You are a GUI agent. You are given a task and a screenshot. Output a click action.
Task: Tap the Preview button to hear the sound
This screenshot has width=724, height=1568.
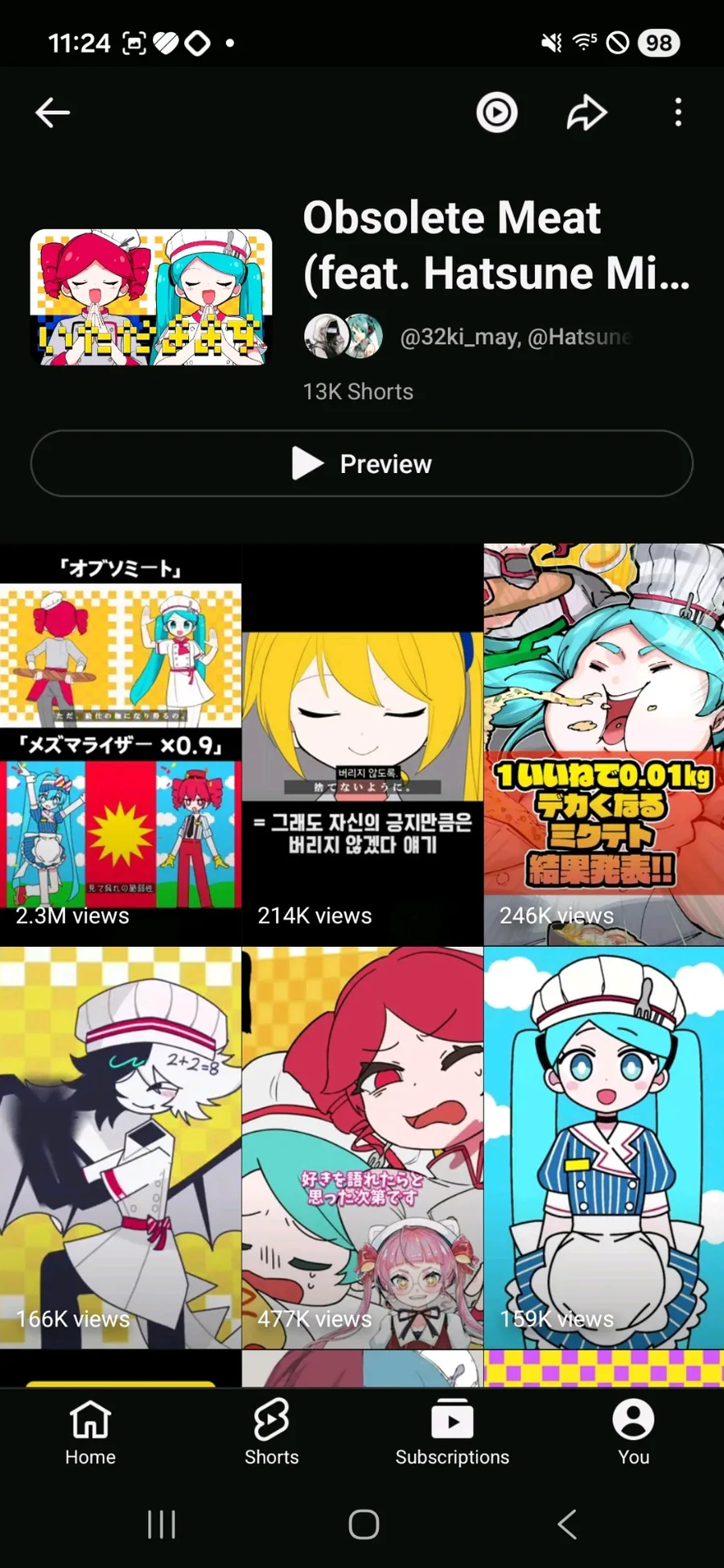(361, 463)
